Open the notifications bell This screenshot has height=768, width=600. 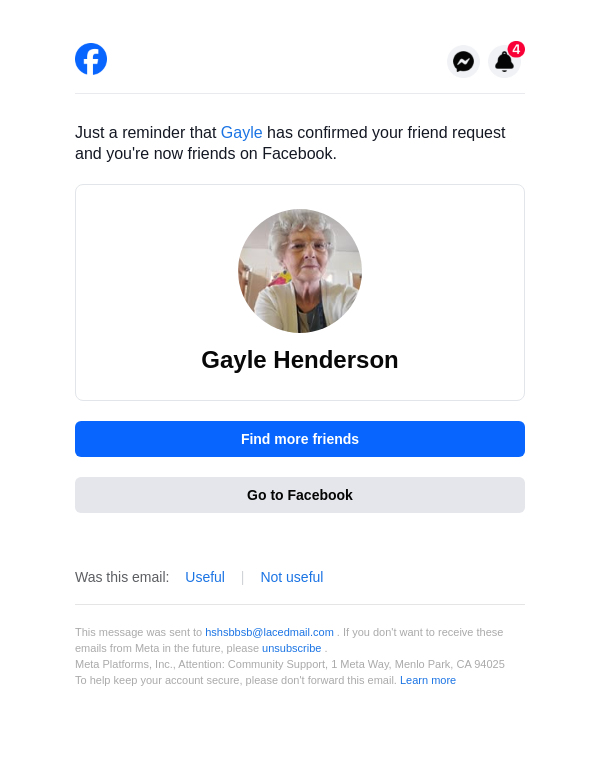(x=504, y=61)
